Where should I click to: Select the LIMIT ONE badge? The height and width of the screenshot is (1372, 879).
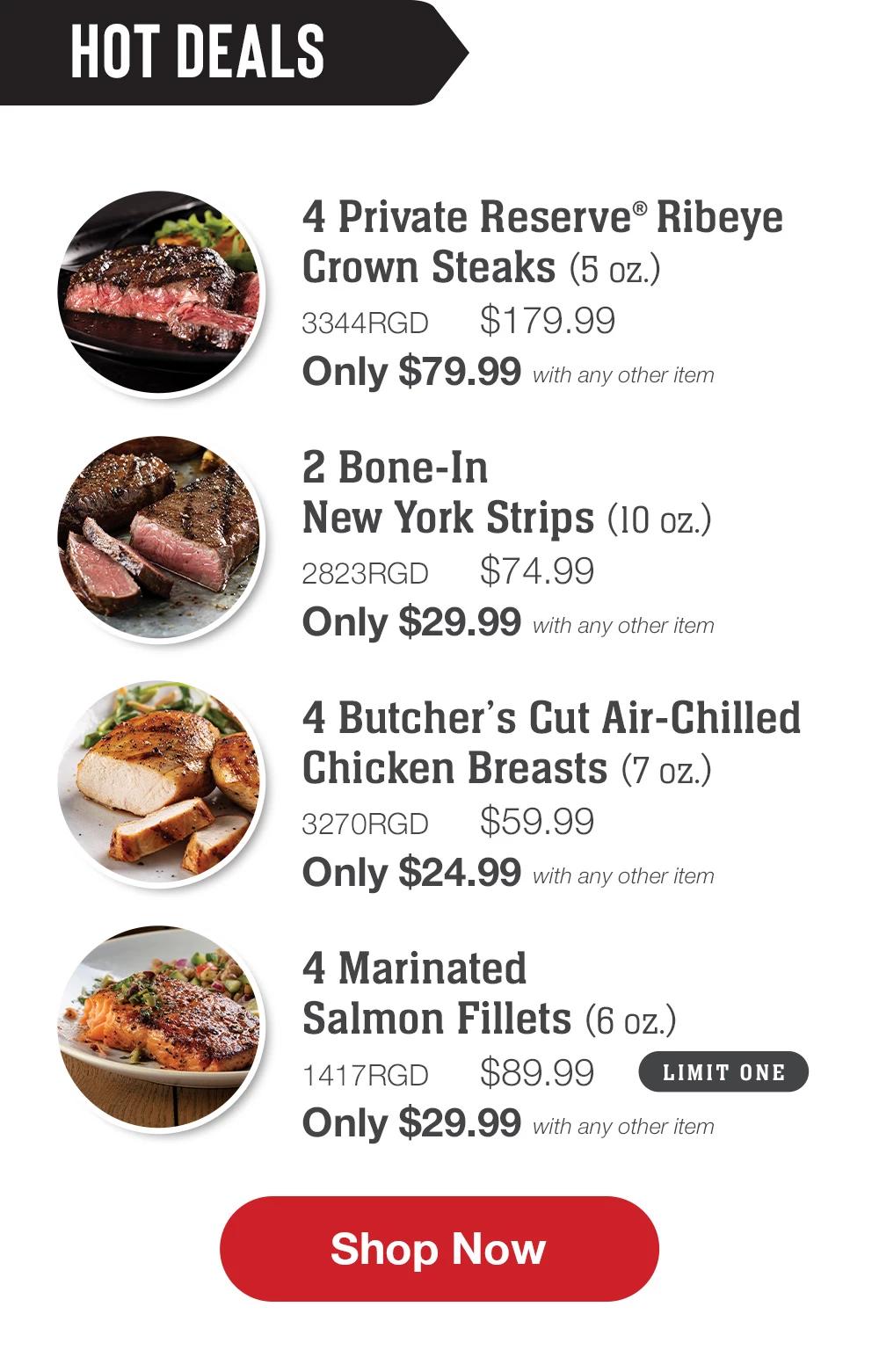(723, 1071)
